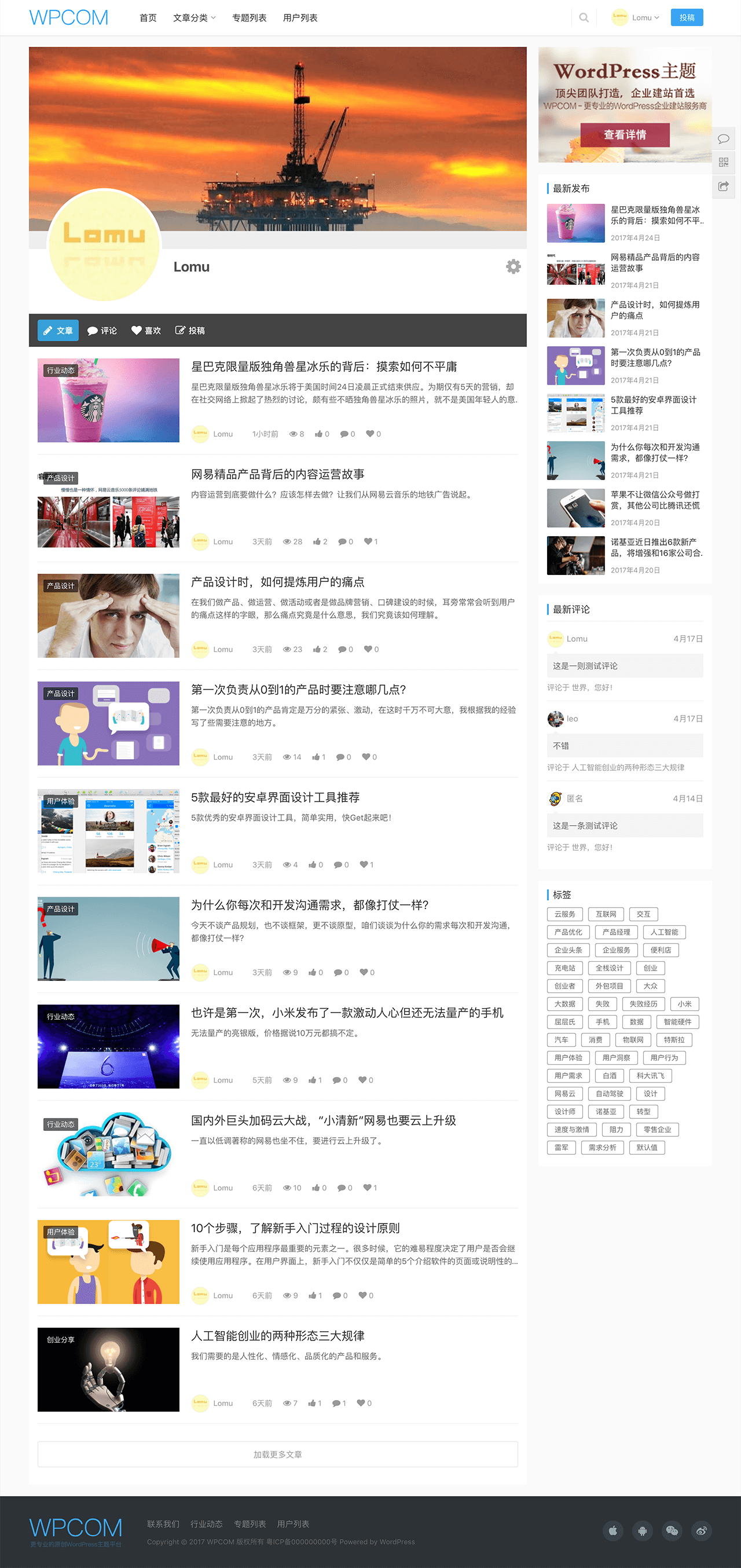Open the search icon in the header
This screenshot has height=1568, width=741.
click(584, 17)
